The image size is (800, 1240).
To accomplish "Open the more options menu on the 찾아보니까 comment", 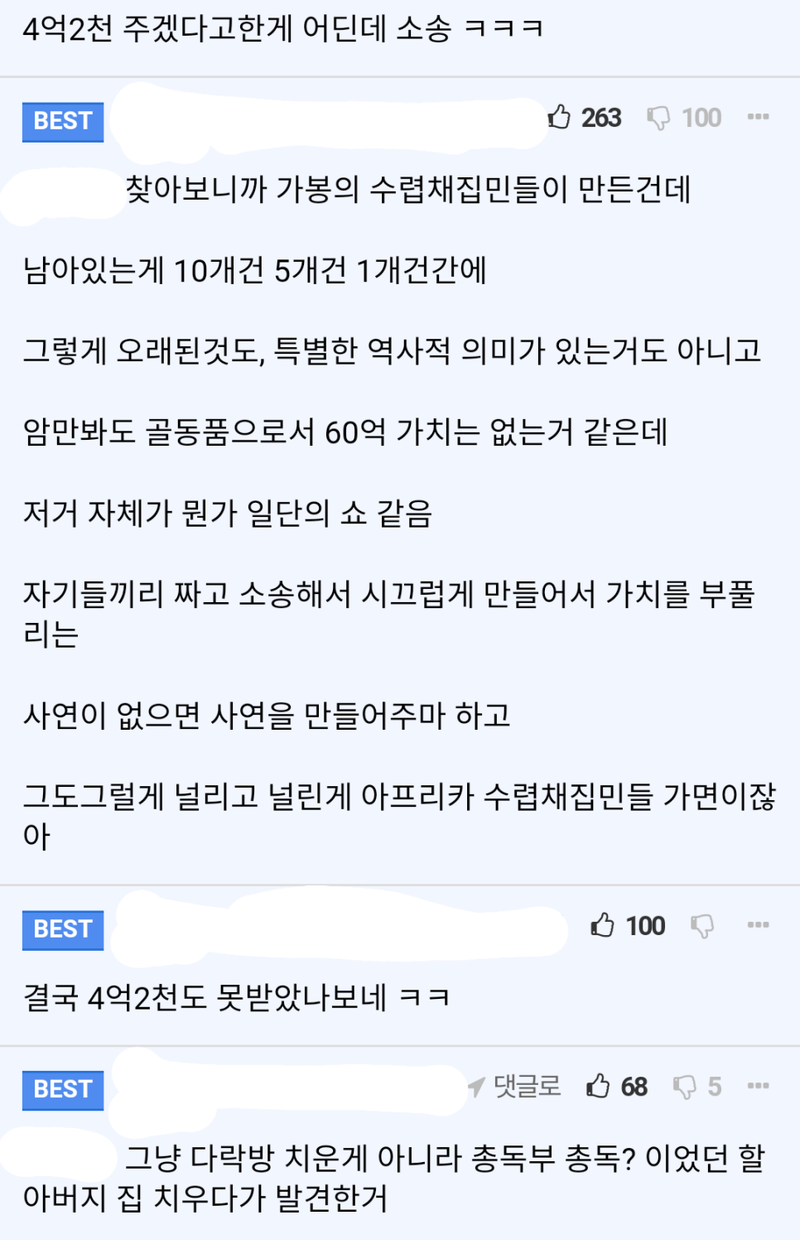I will tap(758, 118).
